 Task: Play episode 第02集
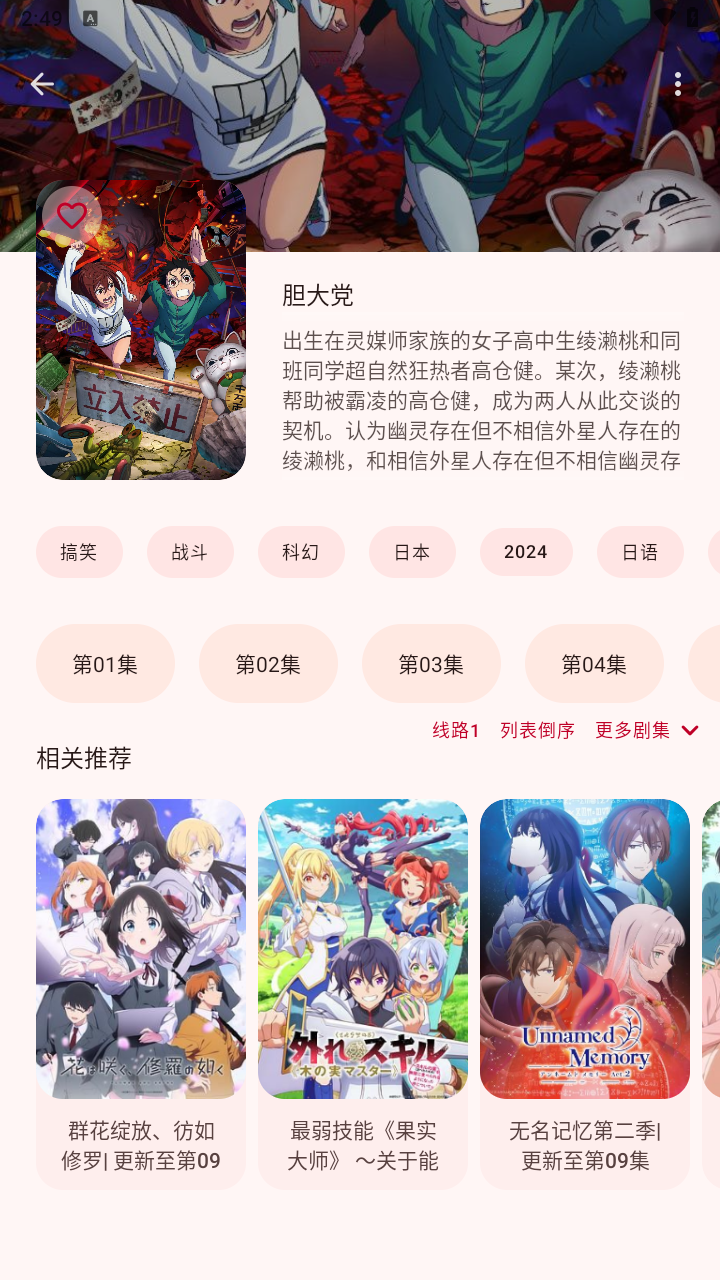click(268, 664)
